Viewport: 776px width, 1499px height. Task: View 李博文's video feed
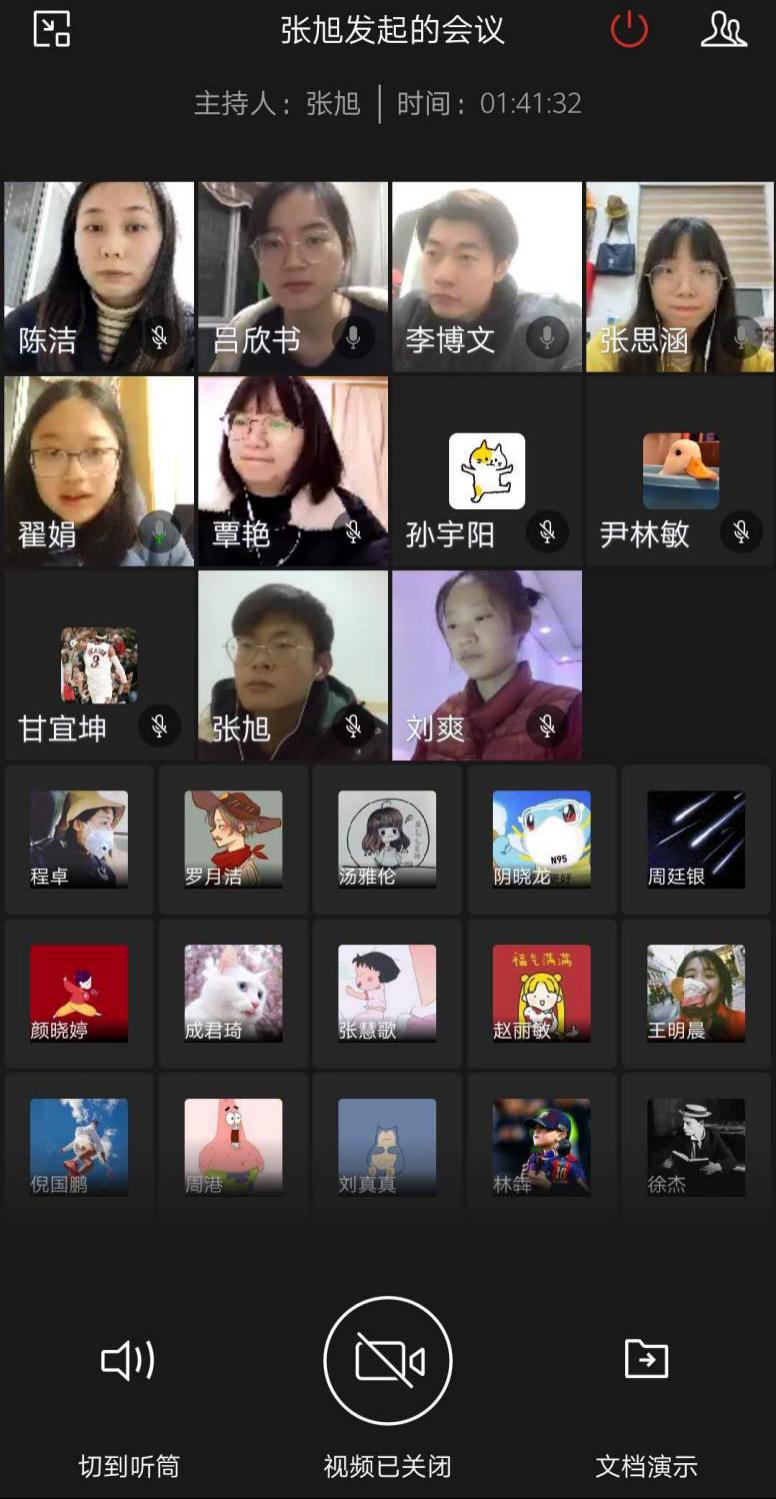click(487, 276)
